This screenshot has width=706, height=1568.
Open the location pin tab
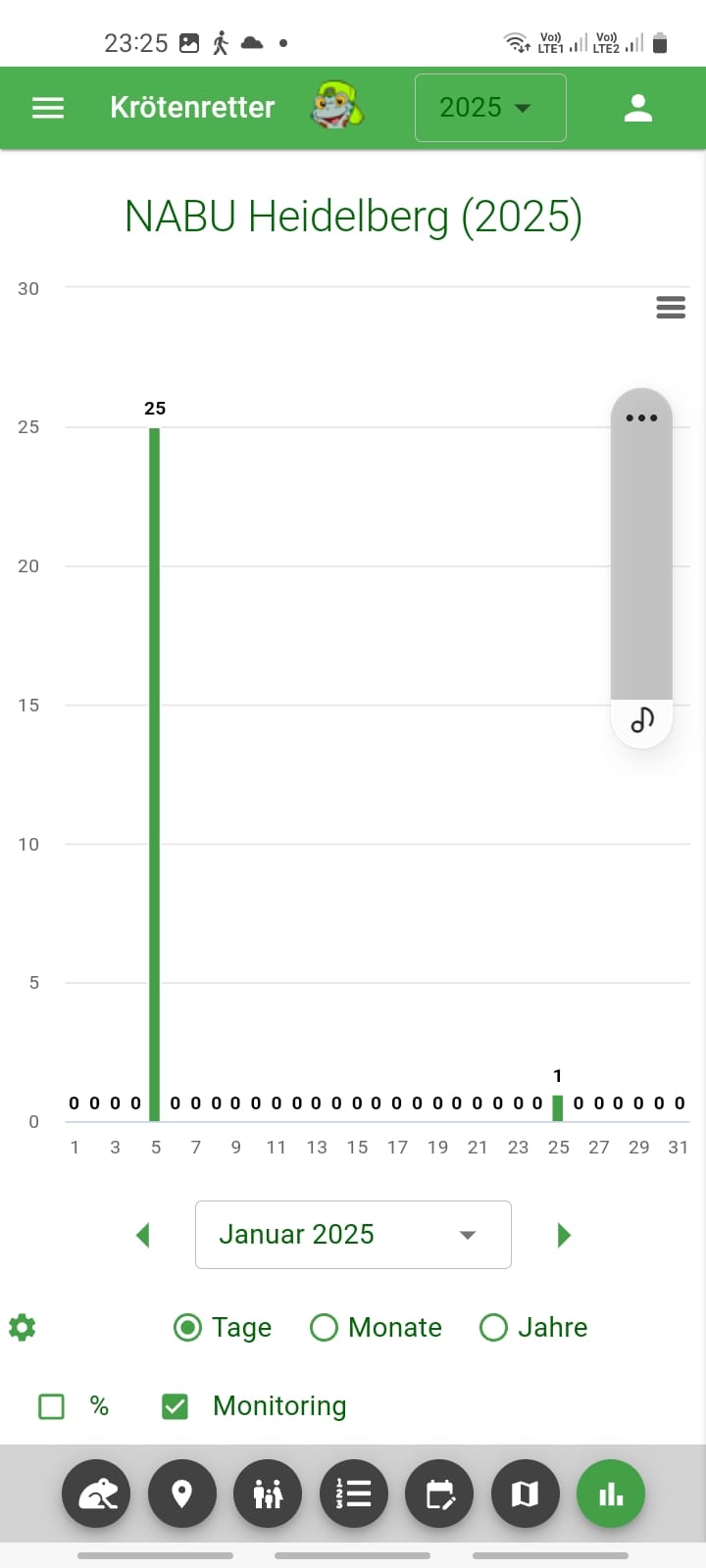coord(181,1494)
